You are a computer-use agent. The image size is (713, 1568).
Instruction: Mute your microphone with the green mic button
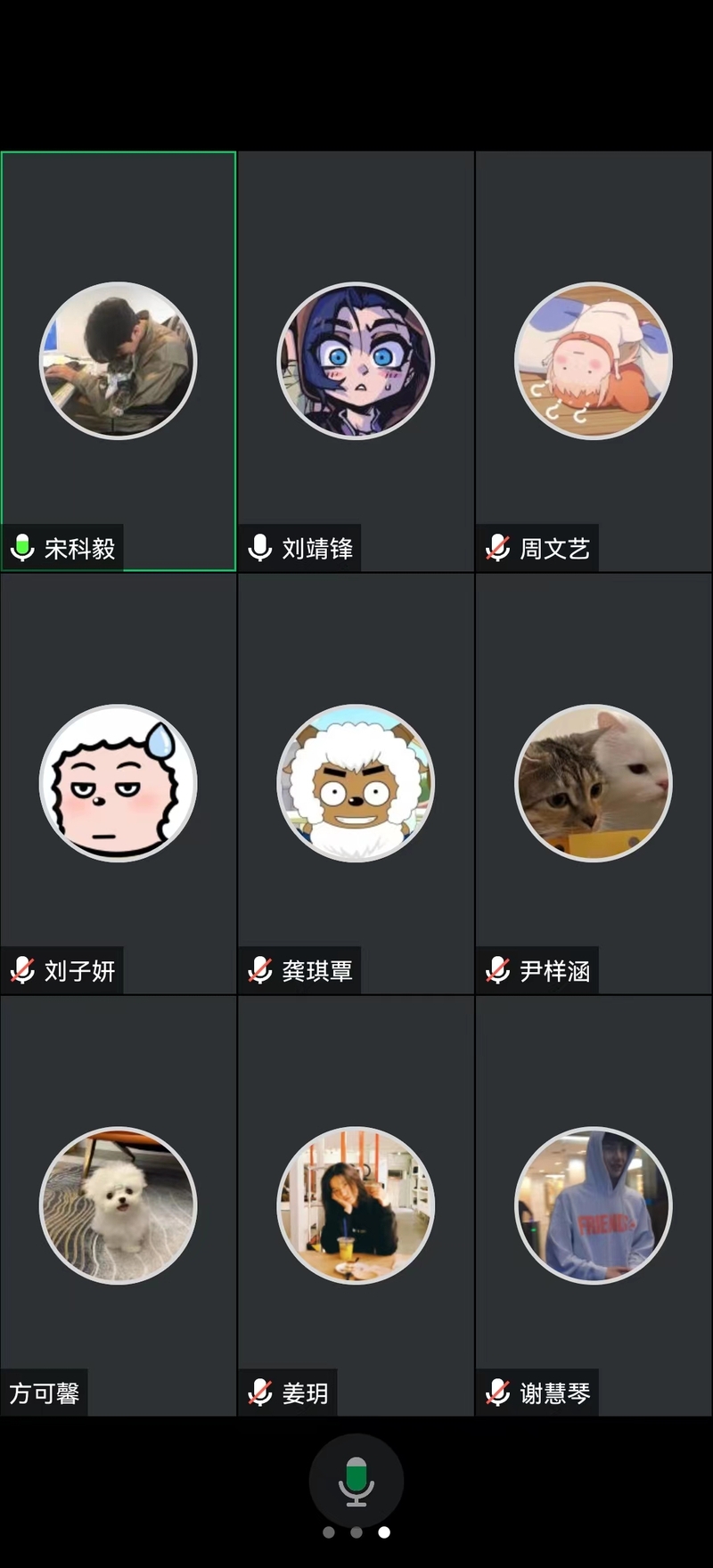click(x=356, y=1481)
